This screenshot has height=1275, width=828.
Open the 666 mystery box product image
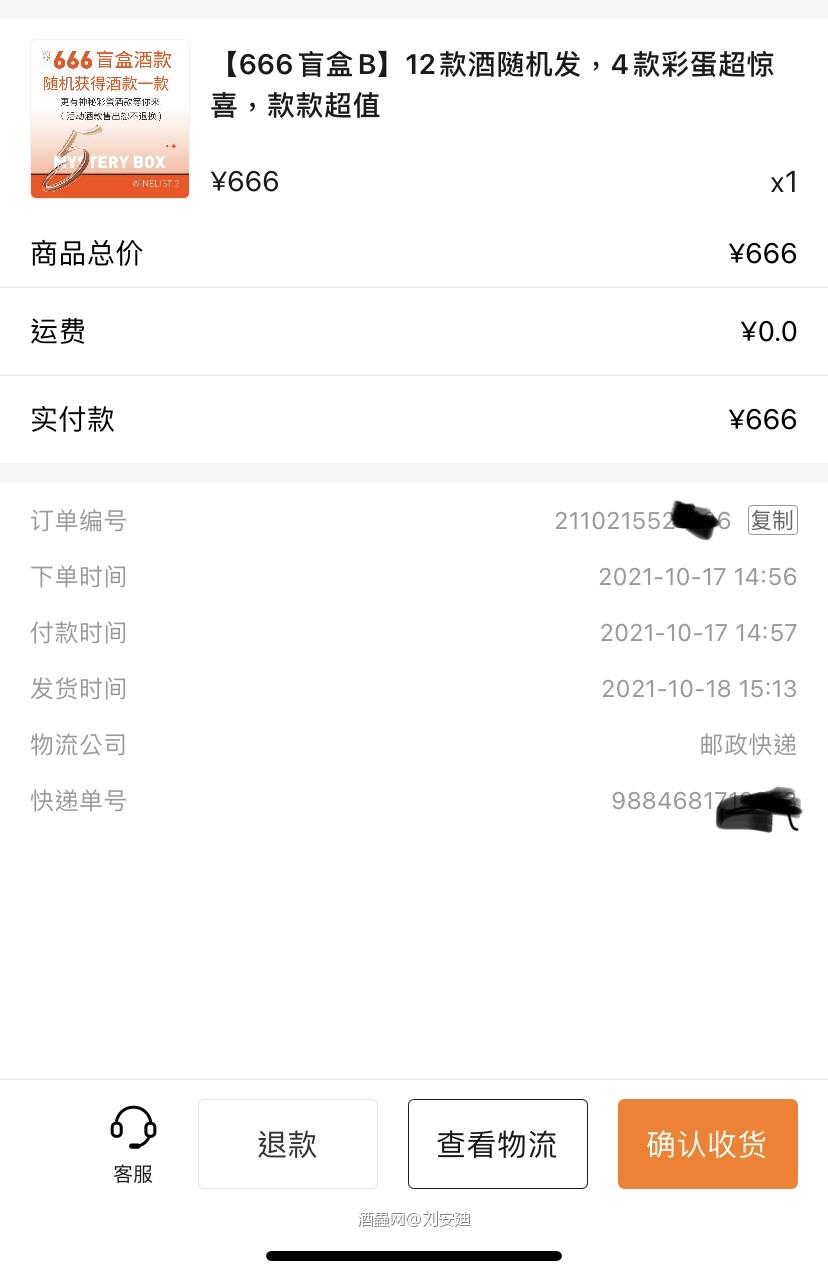click(109, 118)
